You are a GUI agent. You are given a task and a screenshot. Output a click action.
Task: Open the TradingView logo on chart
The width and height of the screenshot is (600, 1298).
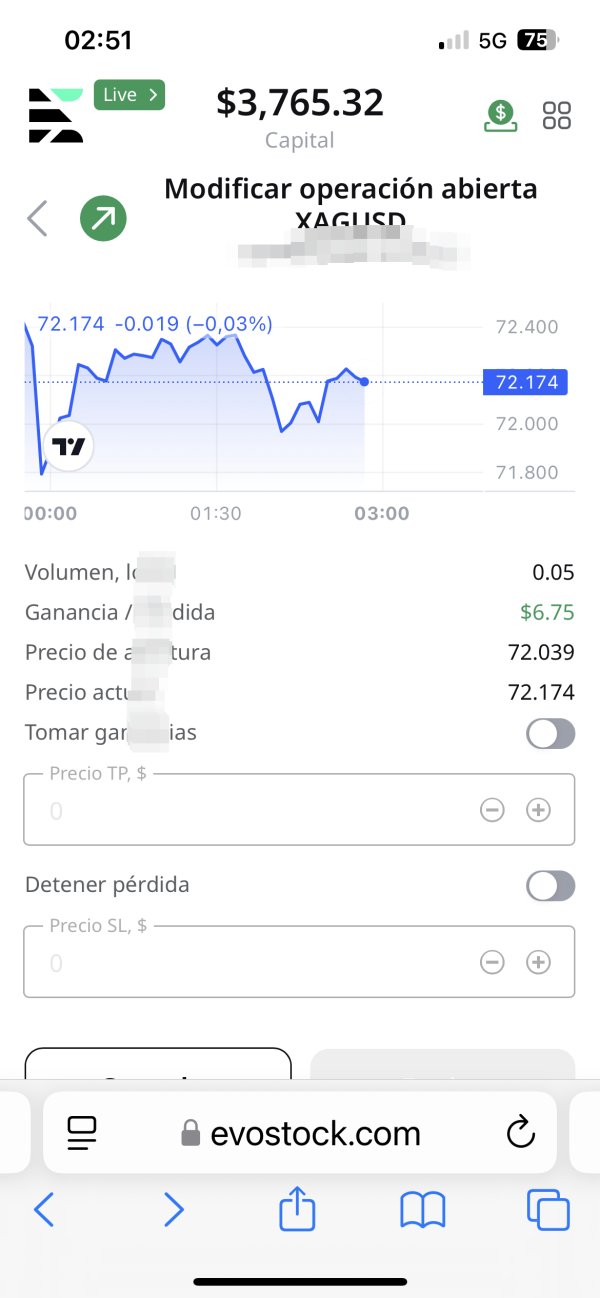pyautogui.click(x=69, y=447)
